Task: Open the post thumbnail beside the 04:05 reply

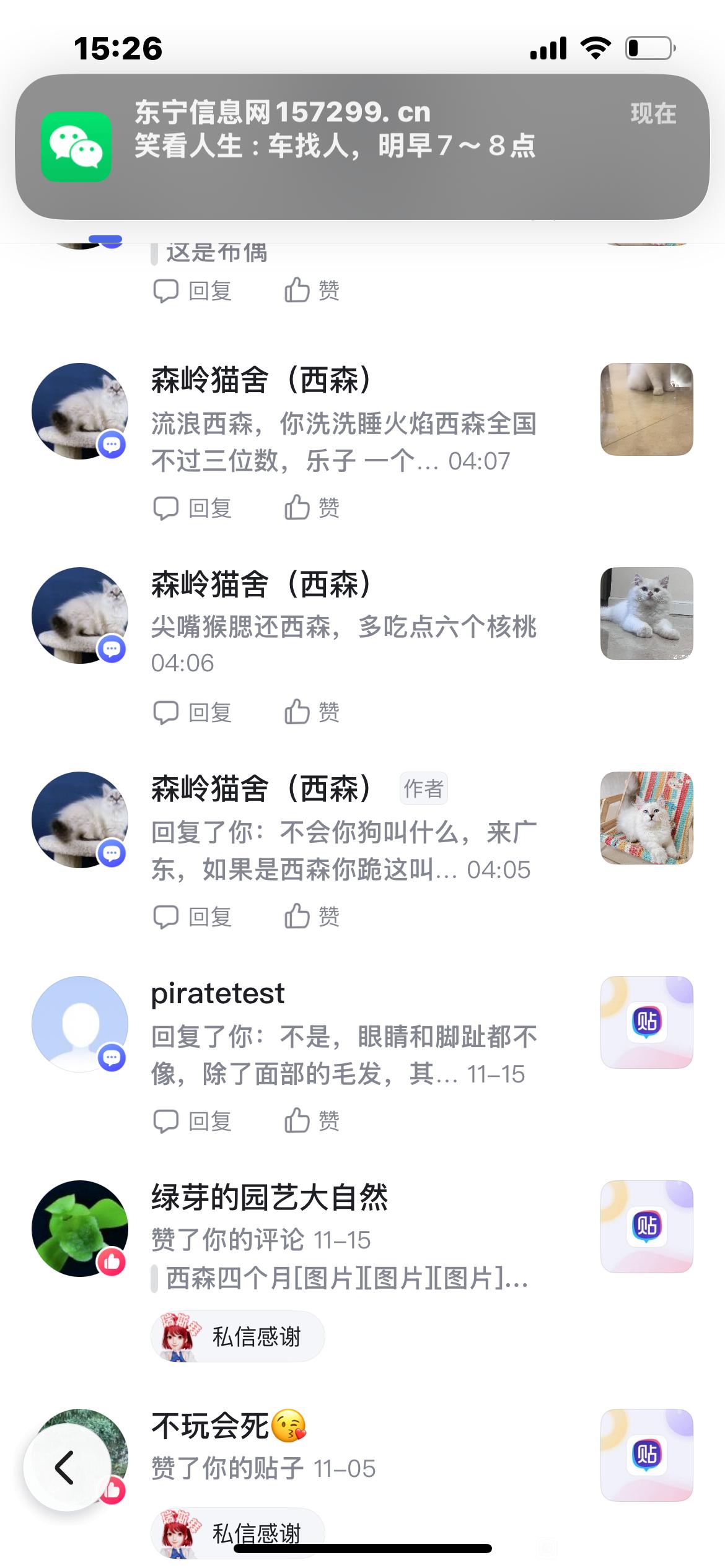Action: tap(646, 818)
